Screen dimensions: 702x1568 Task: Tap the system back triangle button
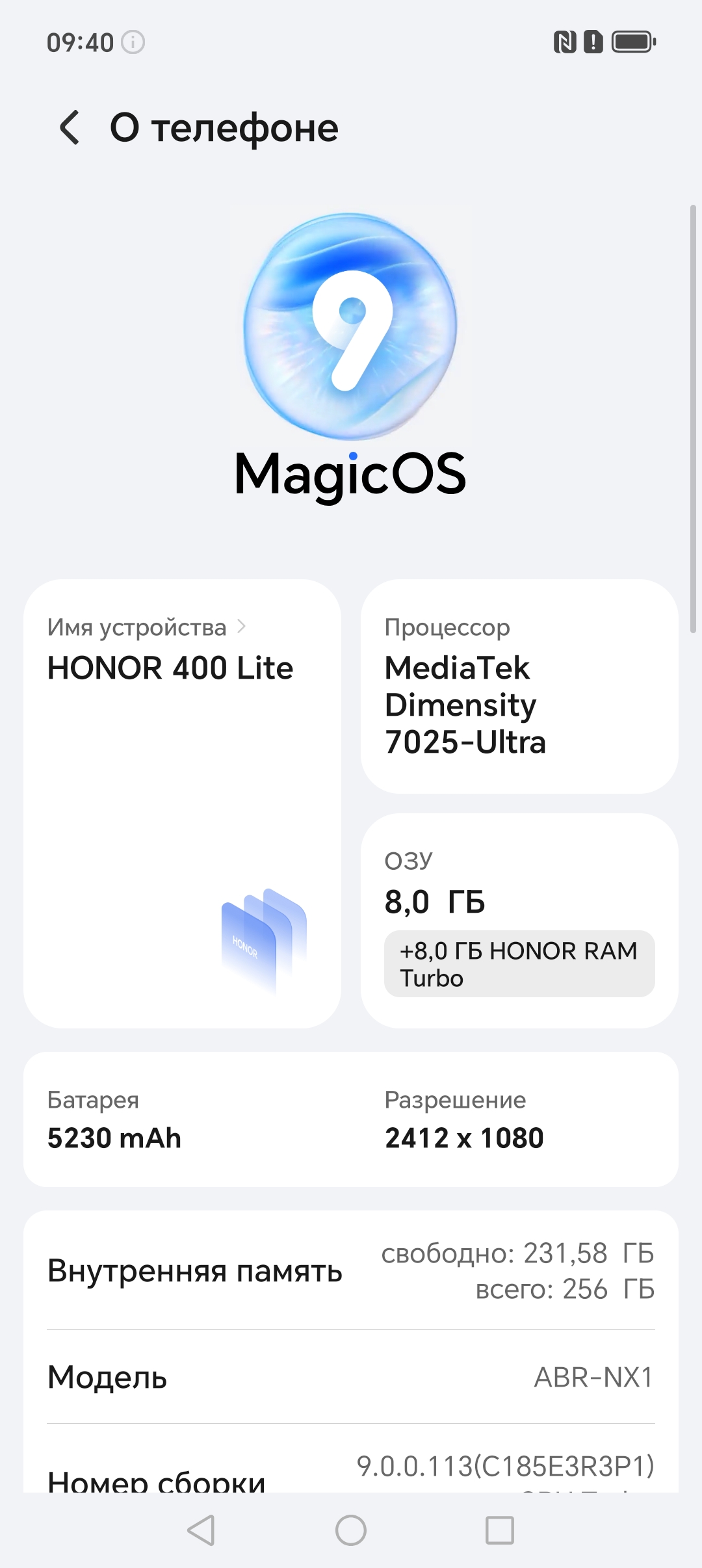coord(201,1530)
